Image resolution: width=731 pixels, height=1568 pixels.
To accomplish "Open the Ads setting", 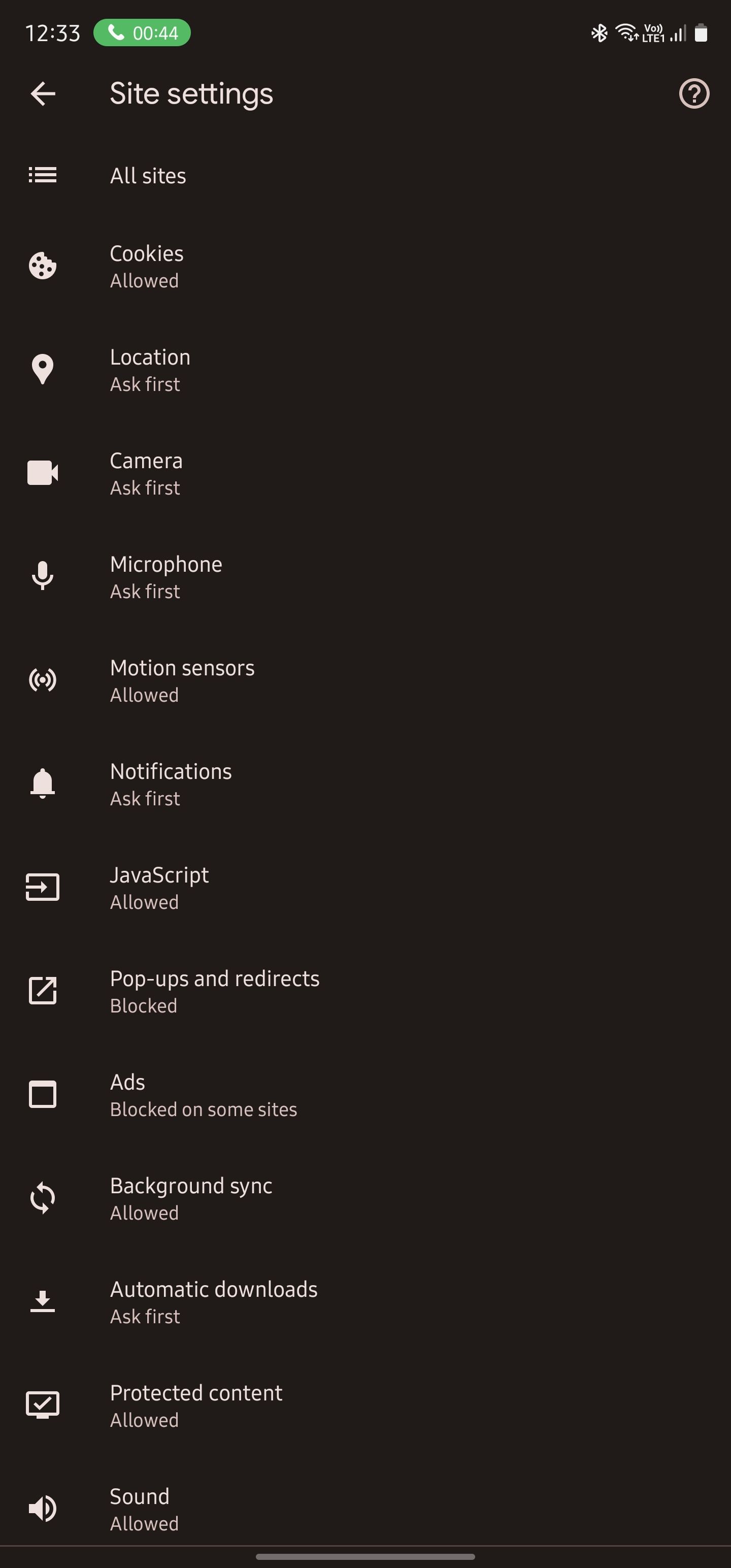I will tap(365, 1094).
